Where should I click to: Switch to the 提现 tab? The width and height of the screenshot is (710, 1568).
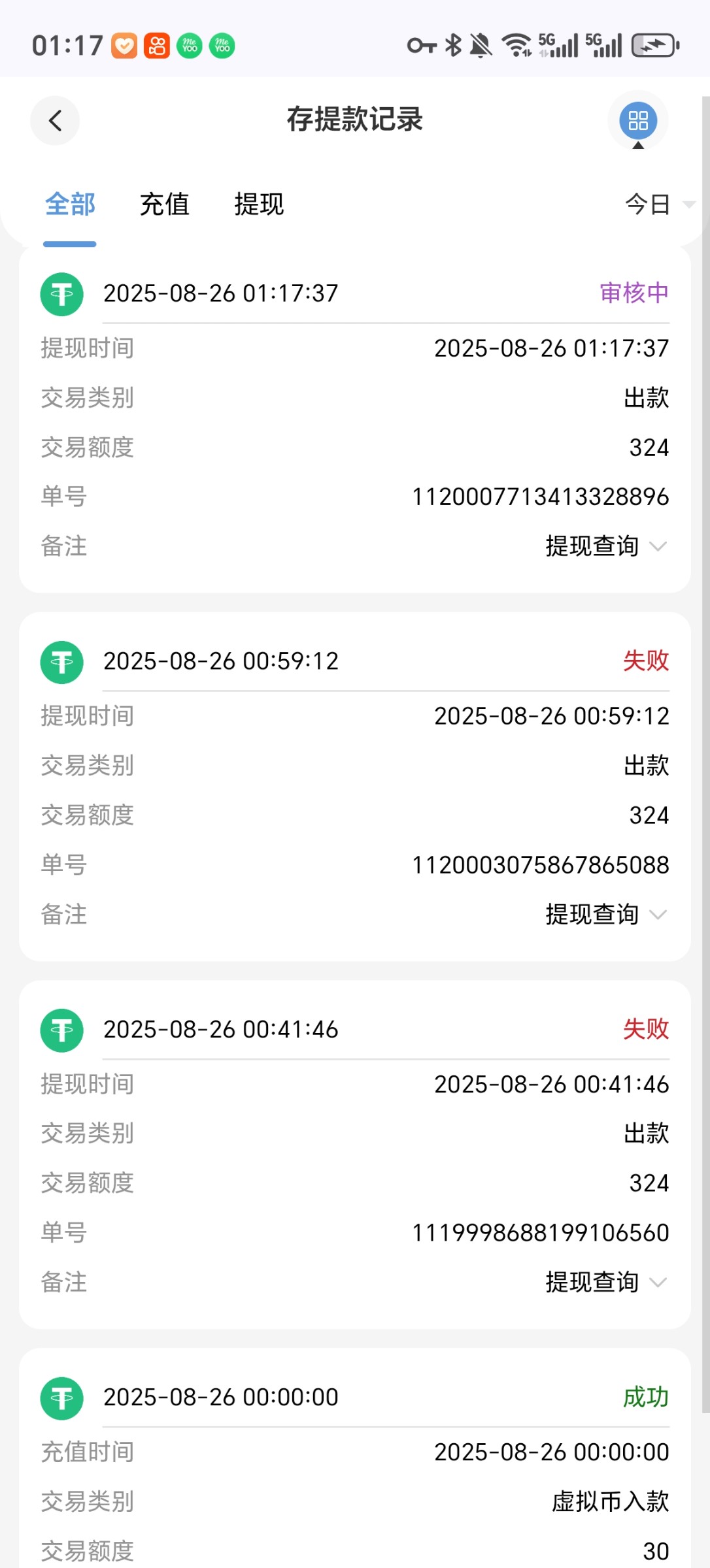pyautogui.click(x=259, y=204)
